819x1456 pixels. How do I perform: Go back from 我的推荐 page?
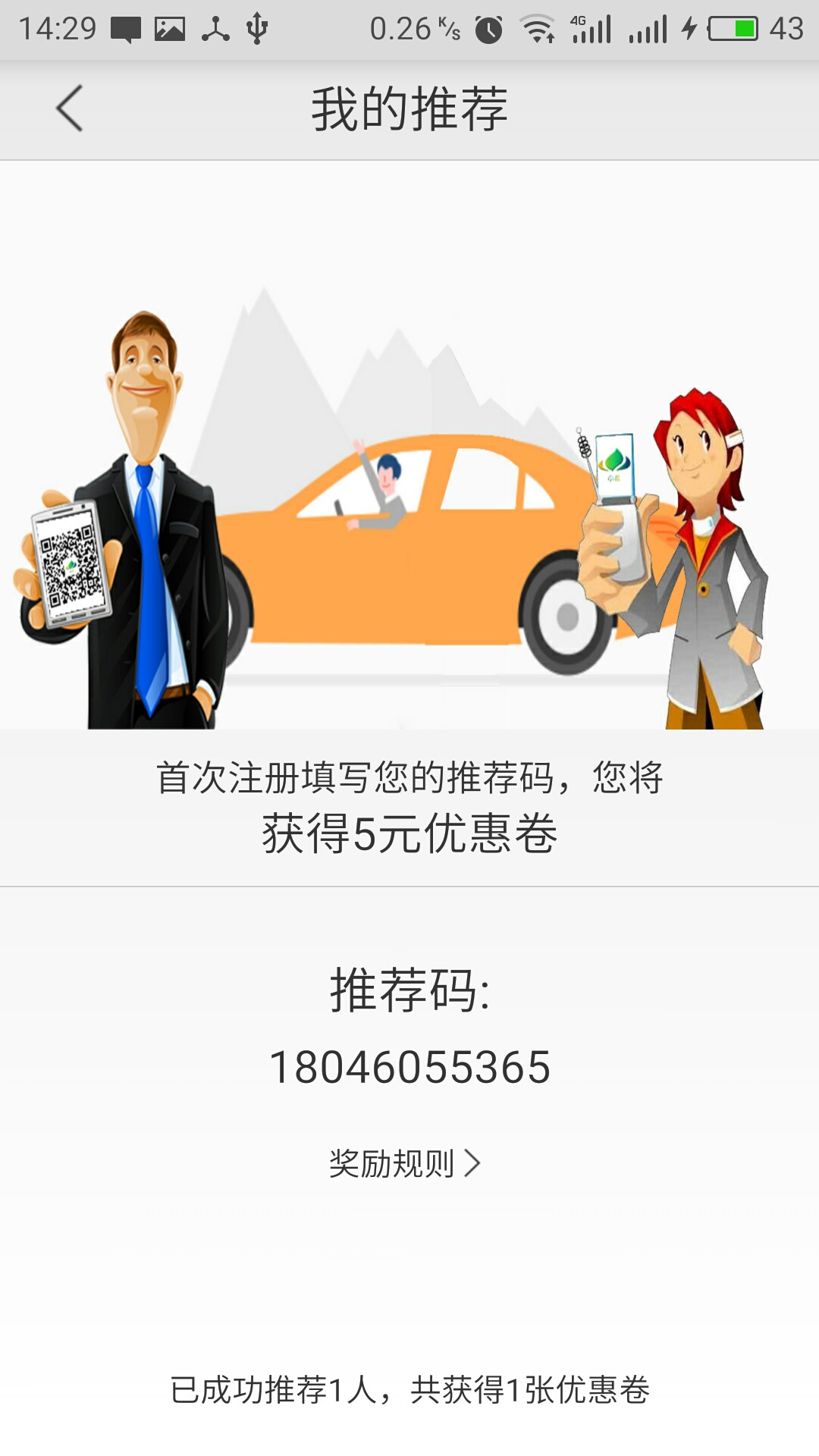pos(69,108)
